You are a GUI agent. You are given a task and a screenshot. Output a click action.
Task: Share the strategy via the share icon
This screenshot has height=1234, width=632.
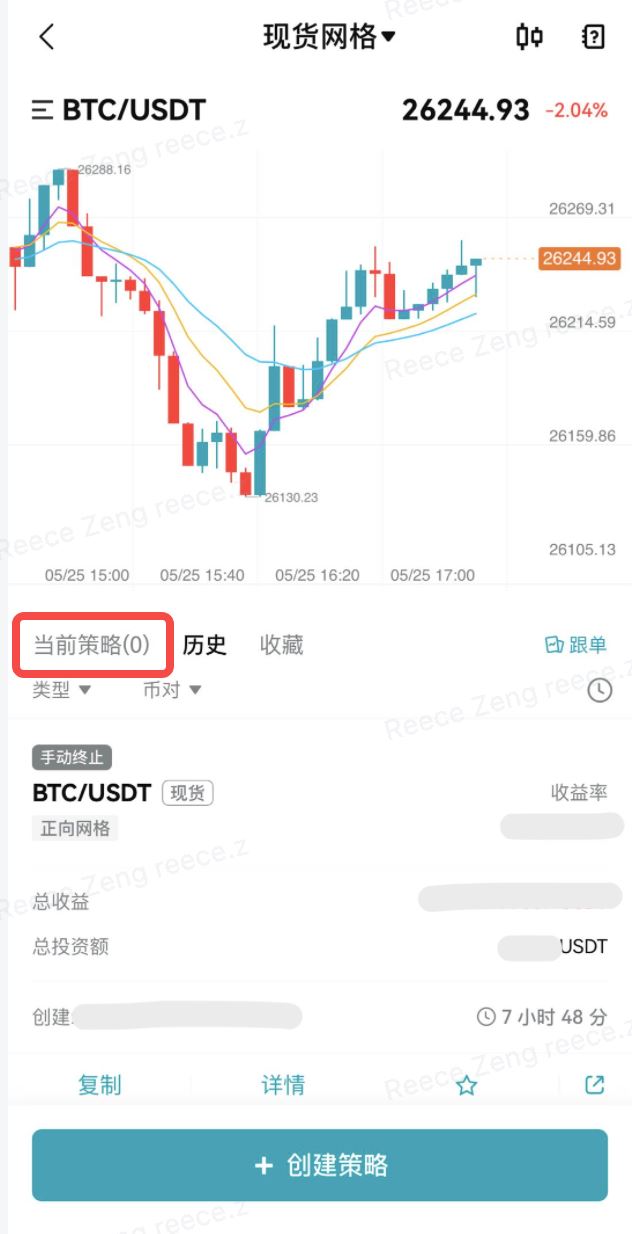point(595,1085)
